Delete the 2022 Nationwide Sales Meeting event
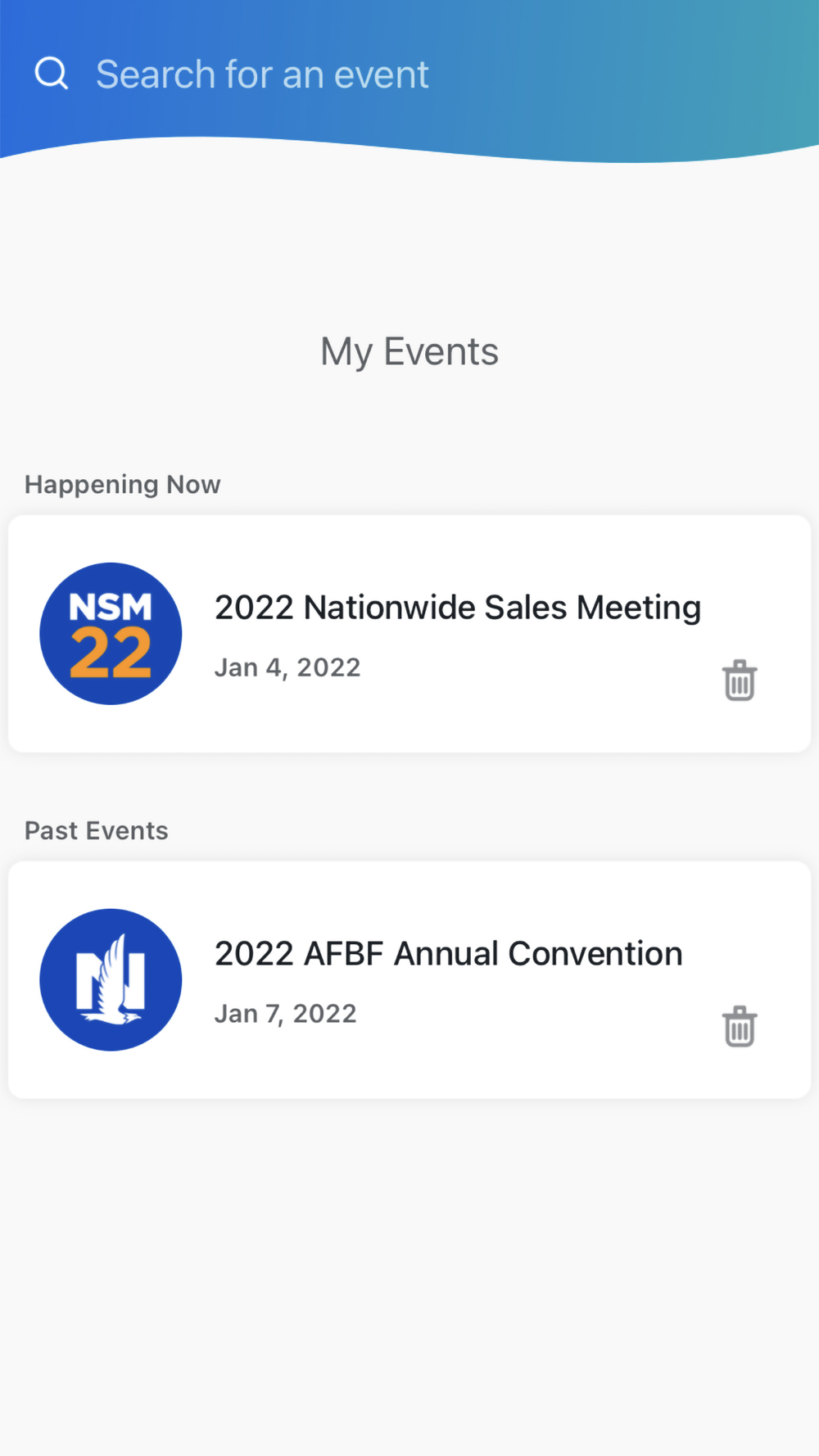This screenshot has height=1456, width=819. [x=740, y=681]
